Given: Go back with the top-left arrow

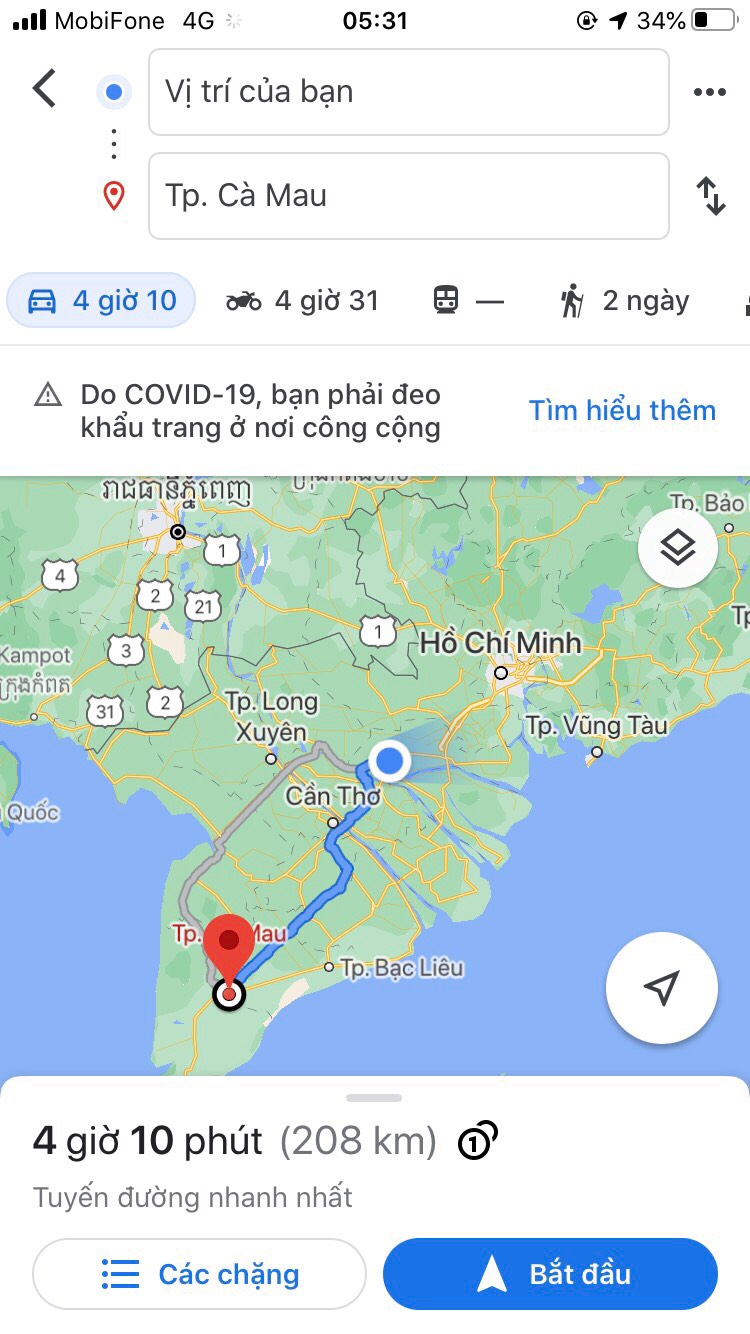Looking at the screenshot, I should click(x=45, y=89).
